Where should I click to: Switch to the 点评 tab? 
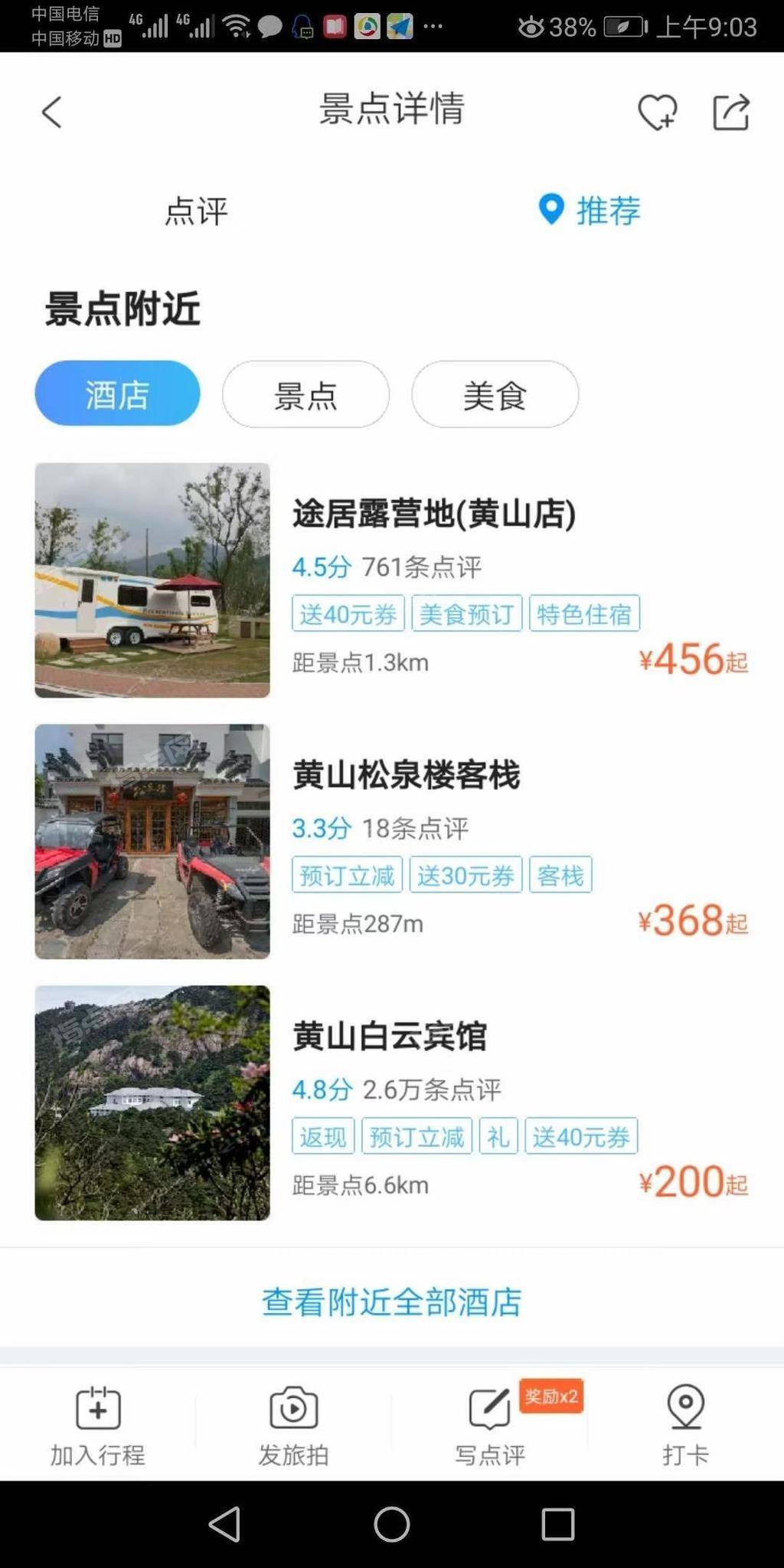196,211
